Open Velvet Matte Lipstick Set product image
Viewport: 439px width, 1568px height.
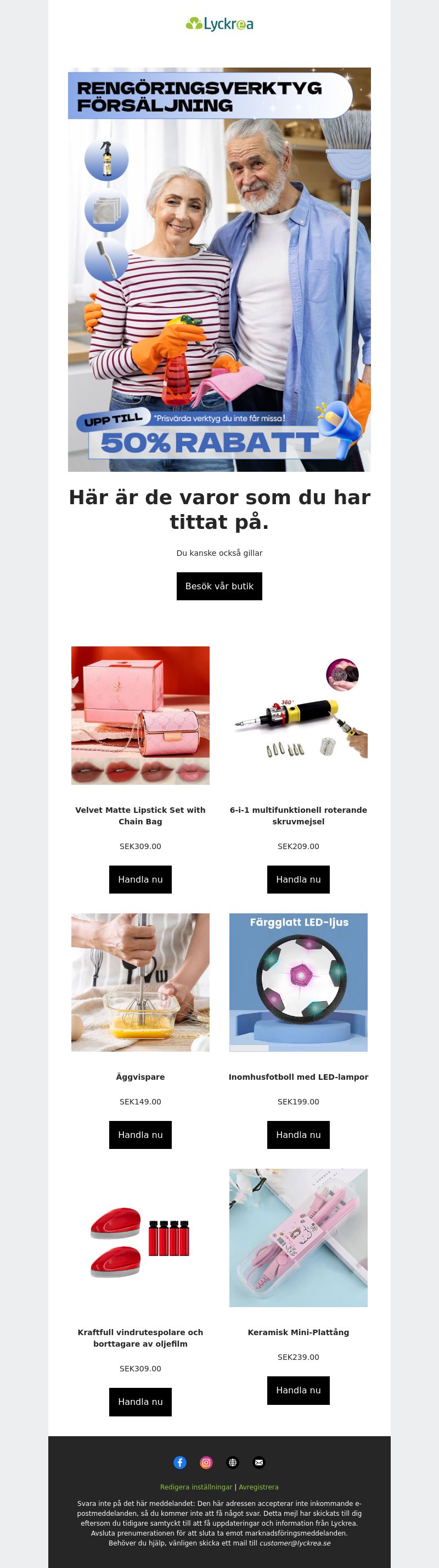(140, 715)
